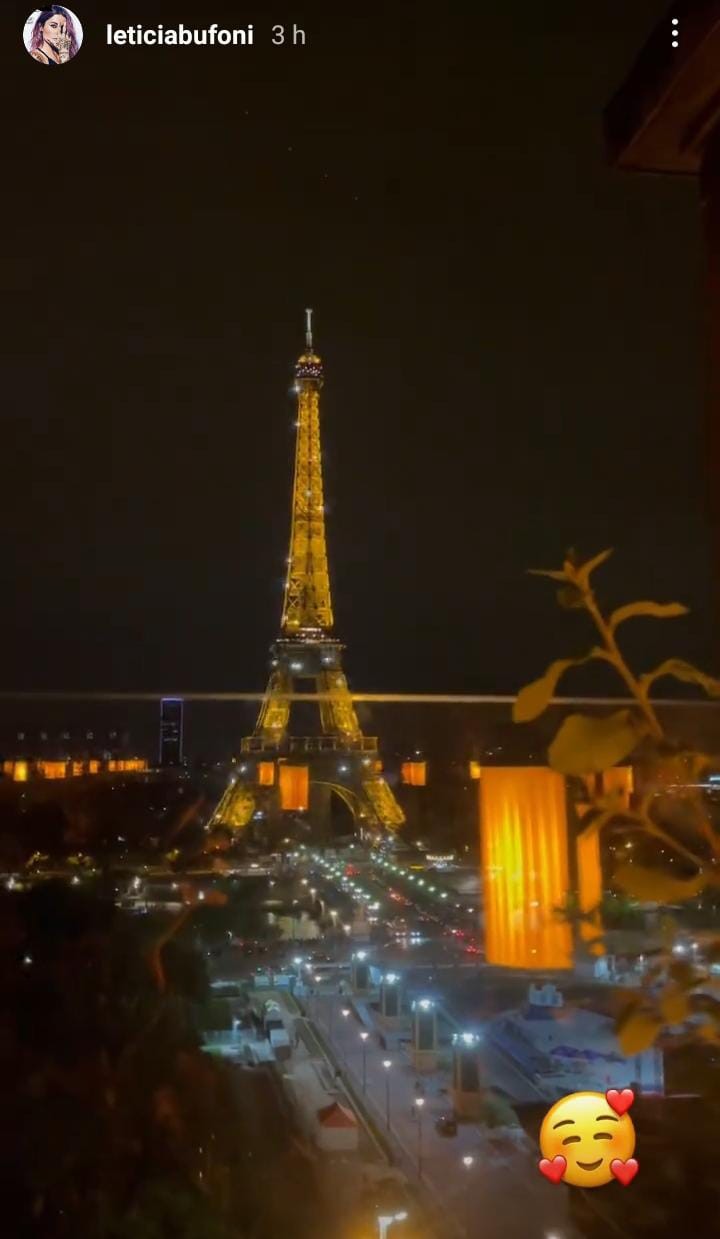Tap the leticiabufoni username
This screenshot has width=720, height=1239.
[179, 35]
